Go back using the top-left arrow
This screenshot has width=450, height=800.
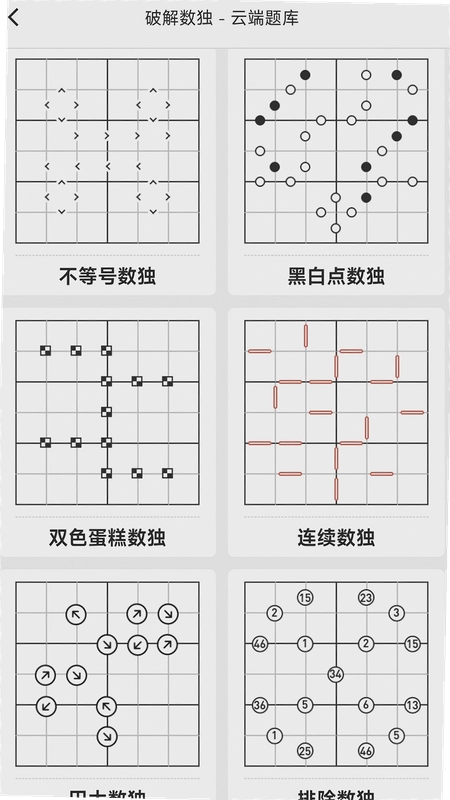click(14, 17)
